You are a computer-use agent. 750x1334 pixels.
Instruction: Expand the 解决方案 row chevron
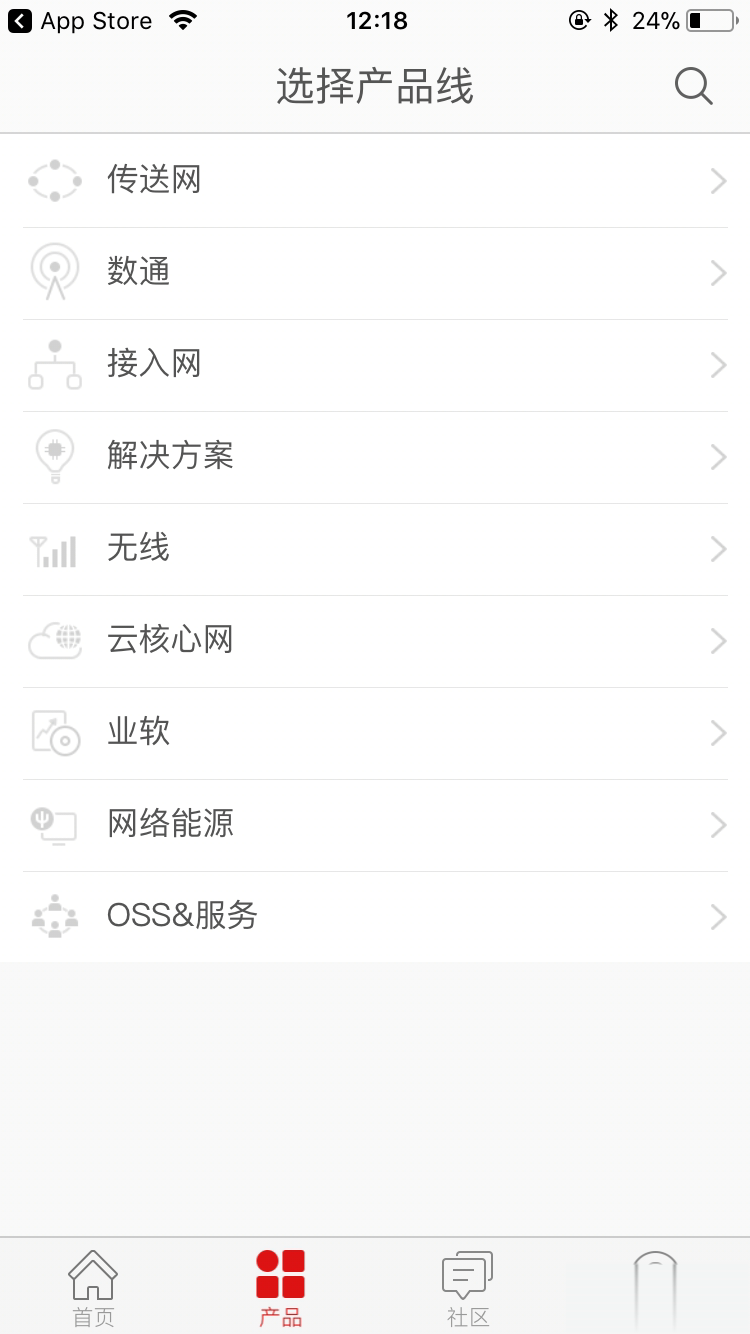click(717, 456)
